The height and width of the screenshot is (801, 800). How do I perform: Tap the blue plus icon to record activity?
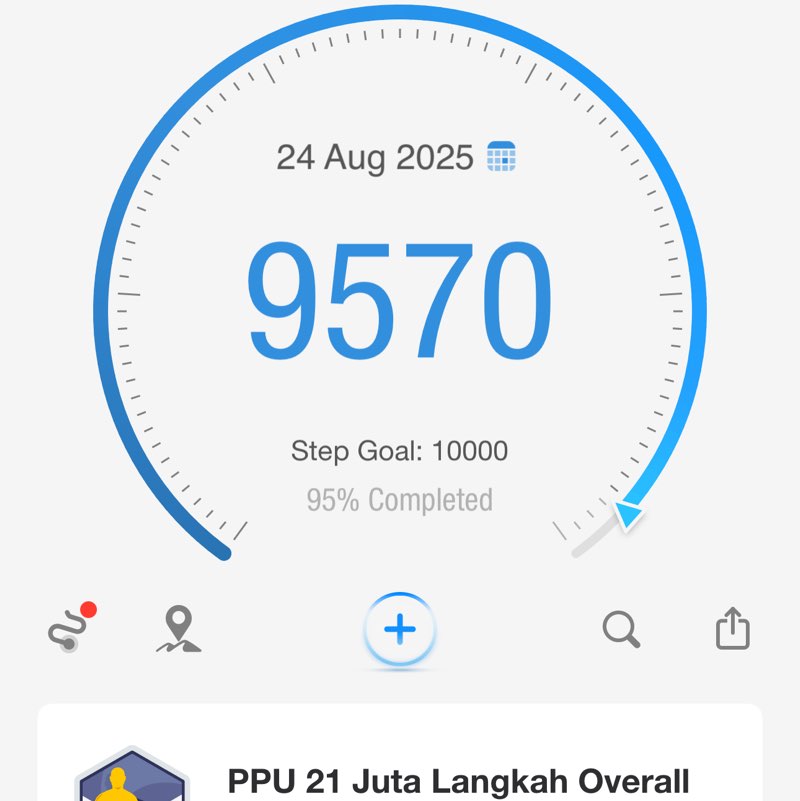tap(400, 630)
